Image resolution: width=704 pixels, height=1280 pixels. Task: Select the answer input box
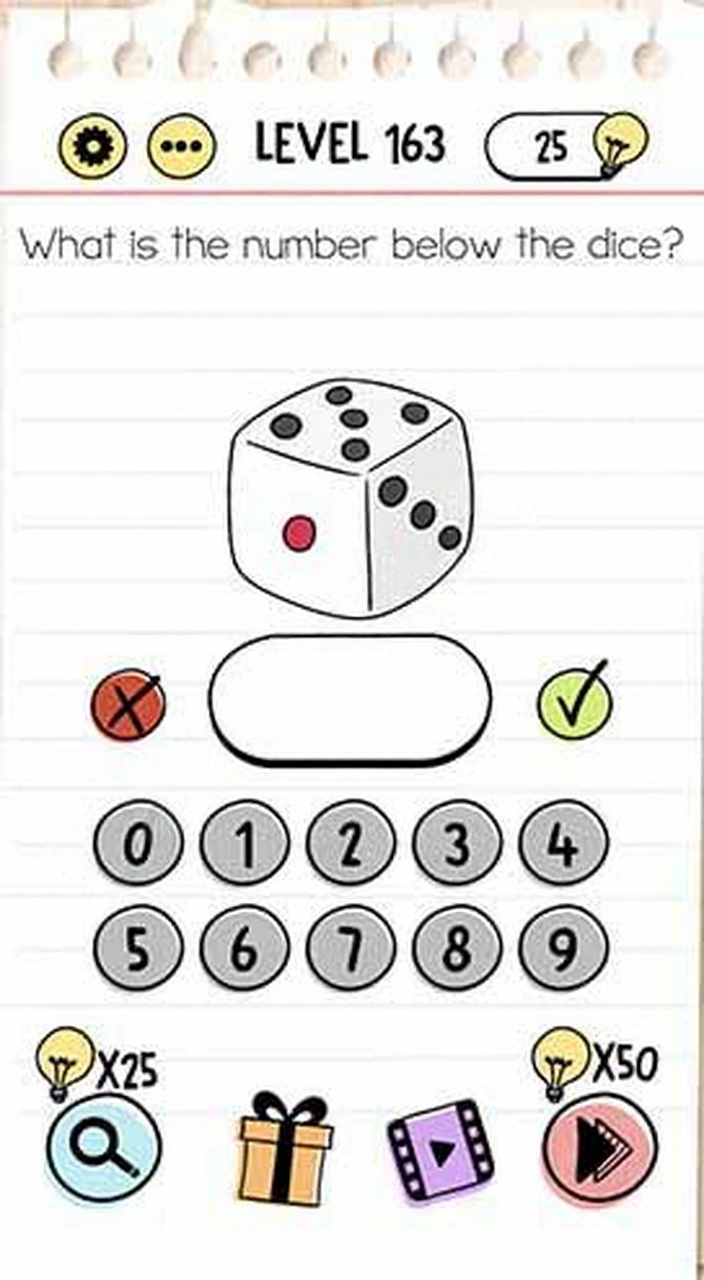(x=350, y=698)
